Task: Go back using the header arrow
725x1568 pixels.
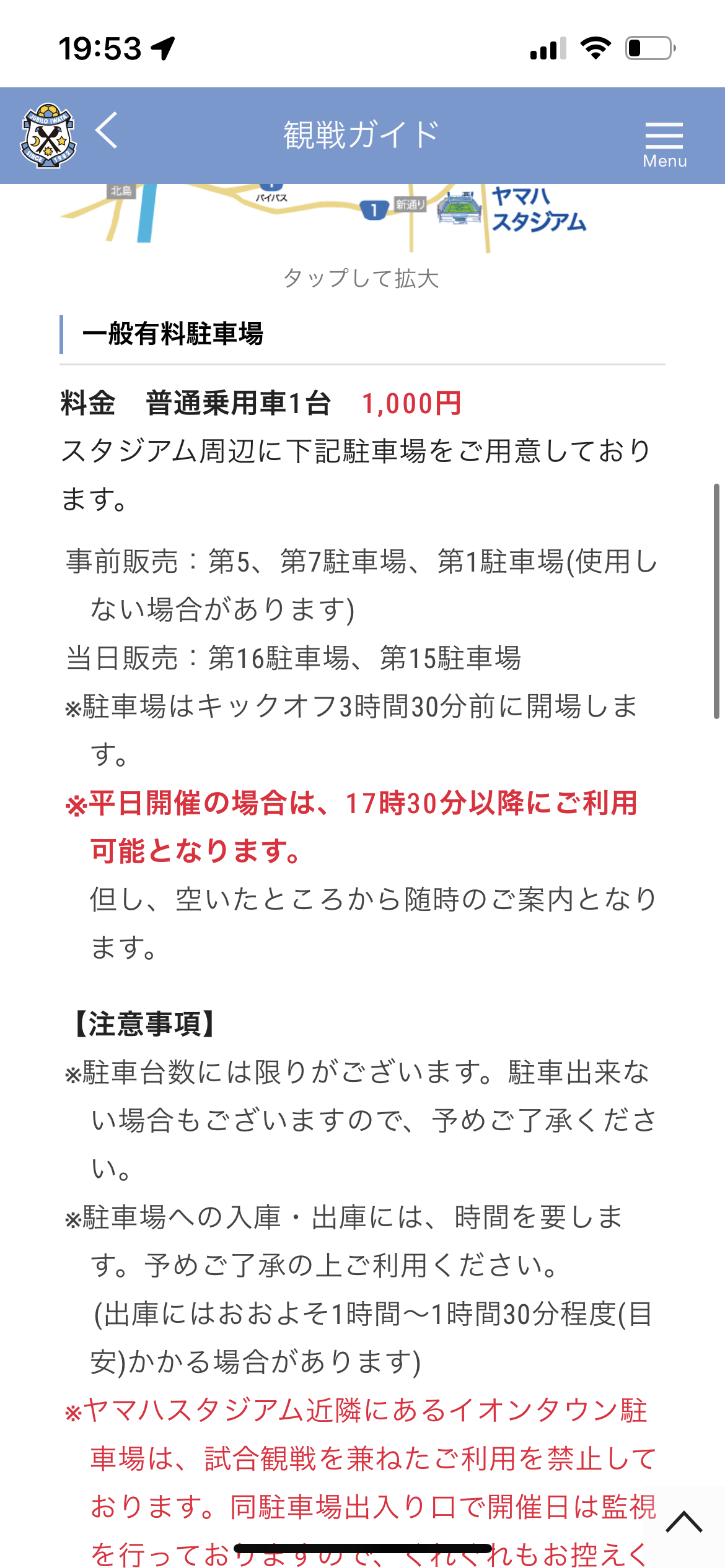Action: [x=107, y=130]
